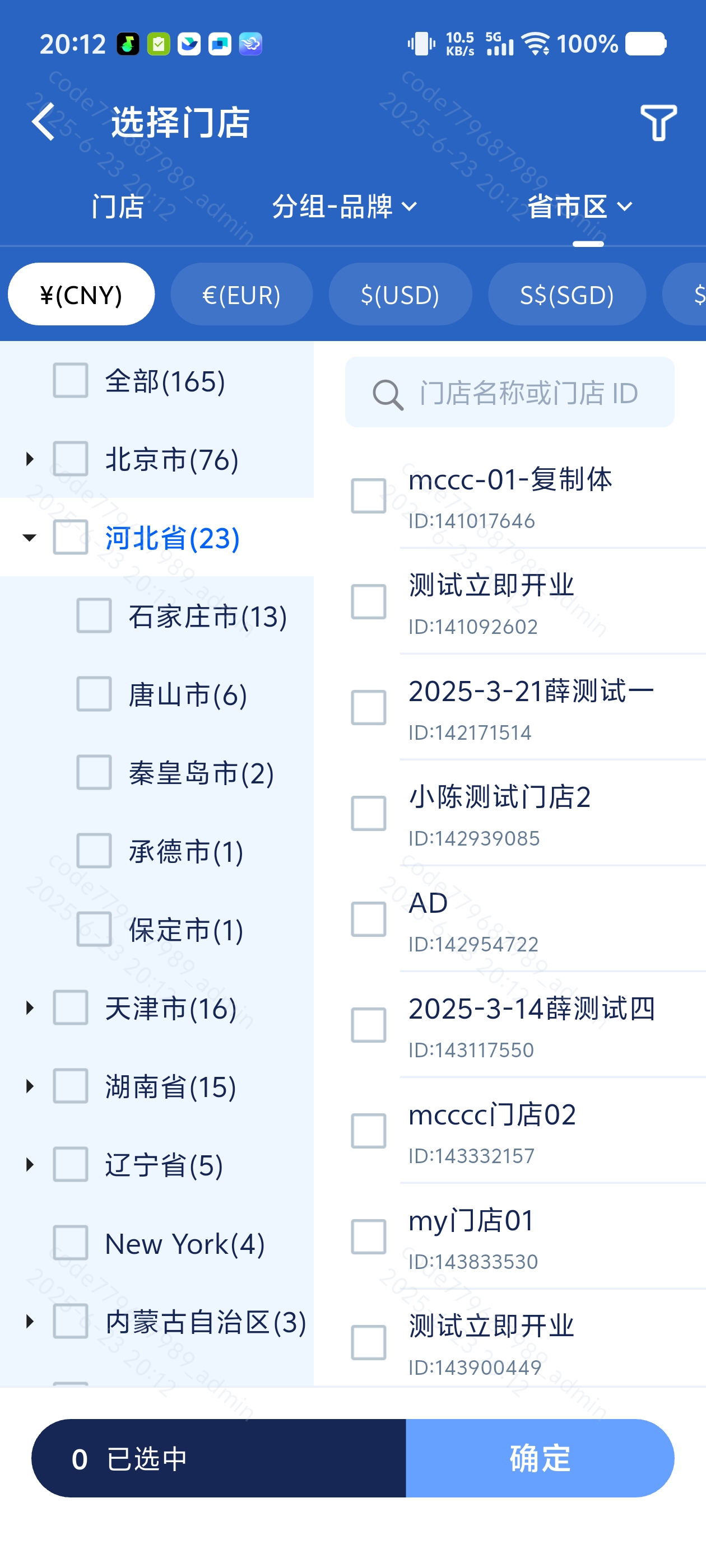Switch to the 门店 tab
Image resolution: width=706 pixels, height=1568 pixels.
(x=118, y=206)
